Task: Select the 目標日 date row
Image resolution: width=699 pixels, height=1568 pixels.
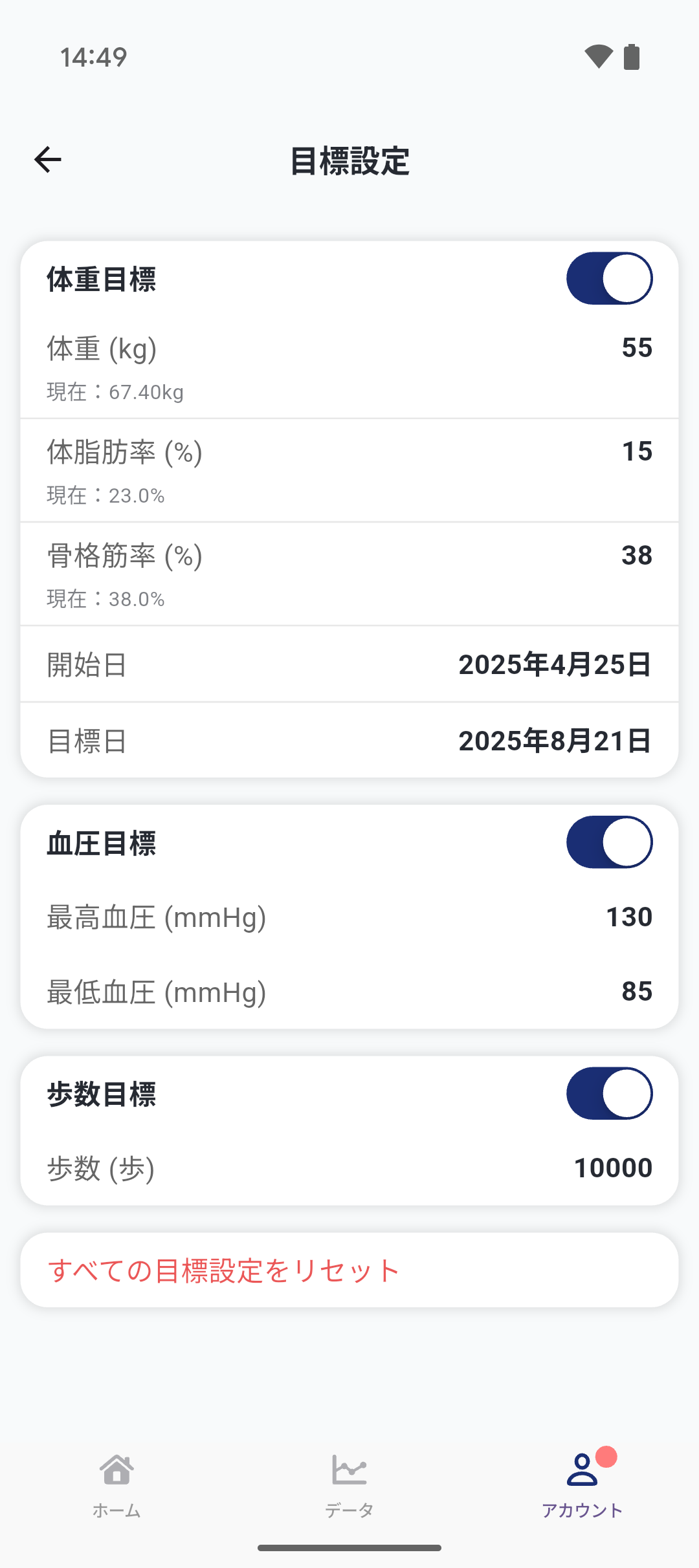Action: click(x=349, y=741)
